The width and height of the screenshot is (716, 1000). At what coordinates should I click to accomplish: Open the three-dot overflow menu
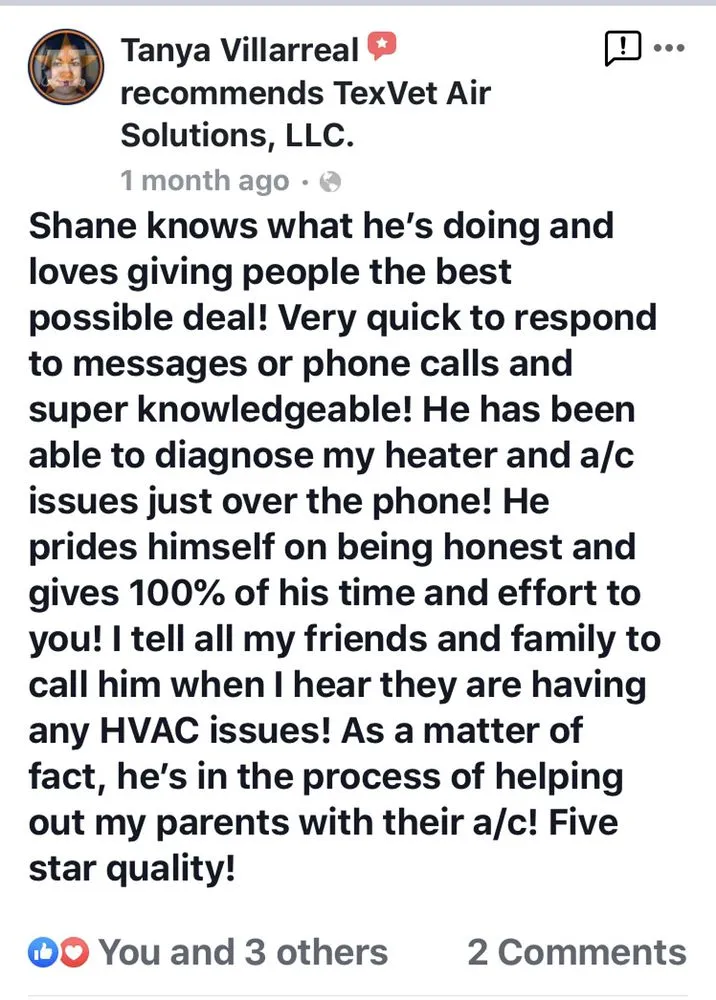coord(669,48)
